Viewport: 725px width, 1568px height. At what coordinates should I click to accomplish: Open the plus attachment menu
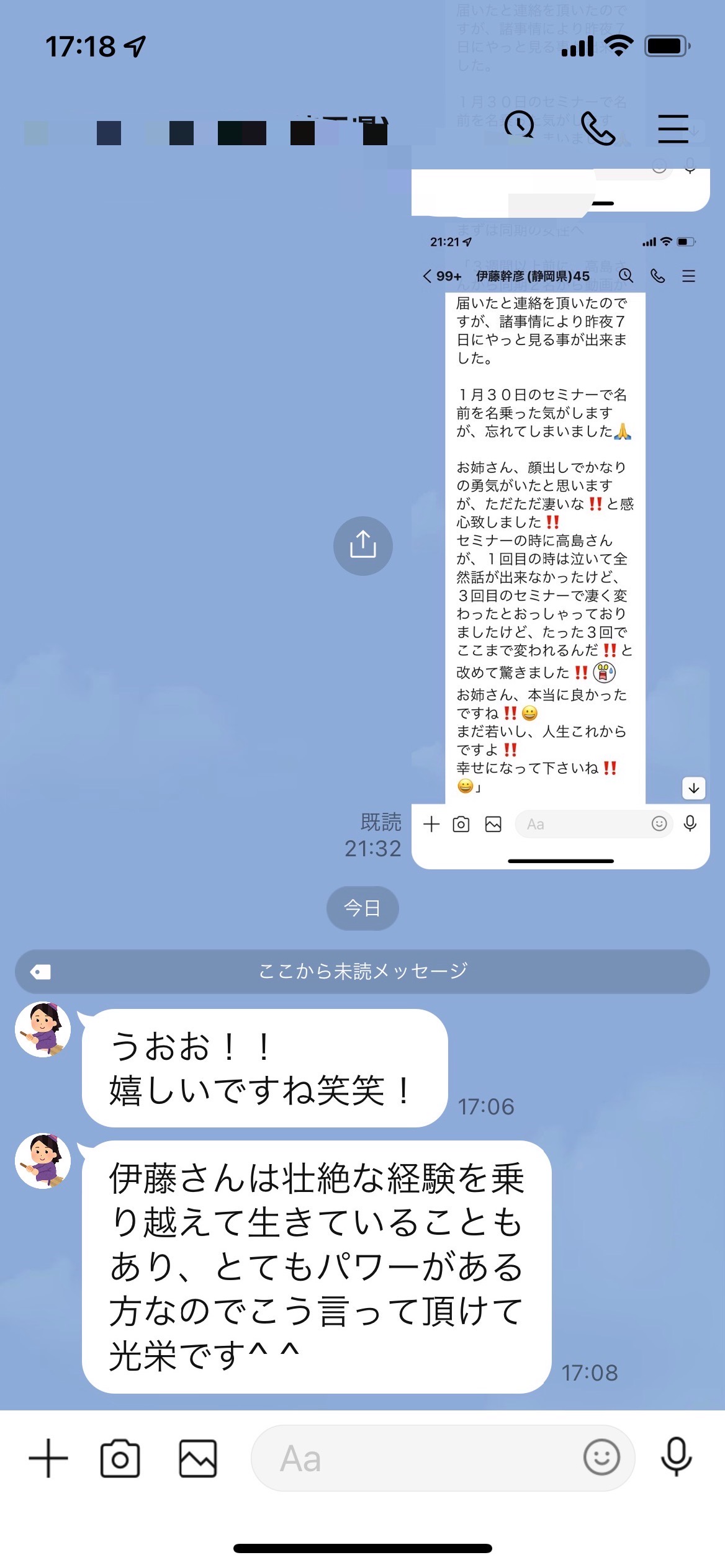(x=48, y=1458)
